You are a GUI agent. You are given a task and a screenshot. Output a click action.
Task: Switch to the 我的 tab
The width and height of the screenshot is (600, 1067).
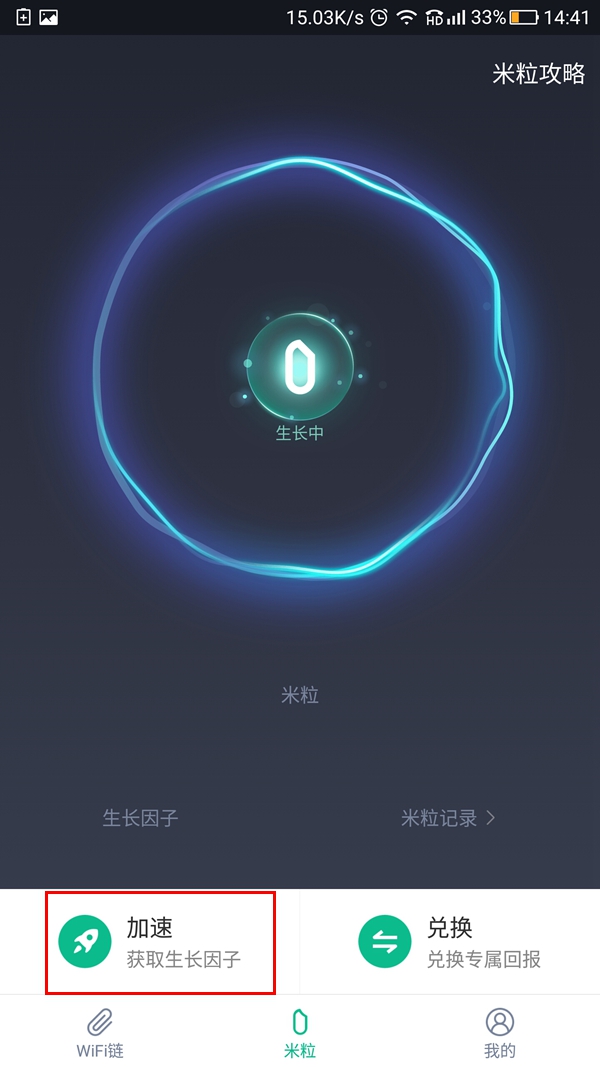click(499, 1032)
